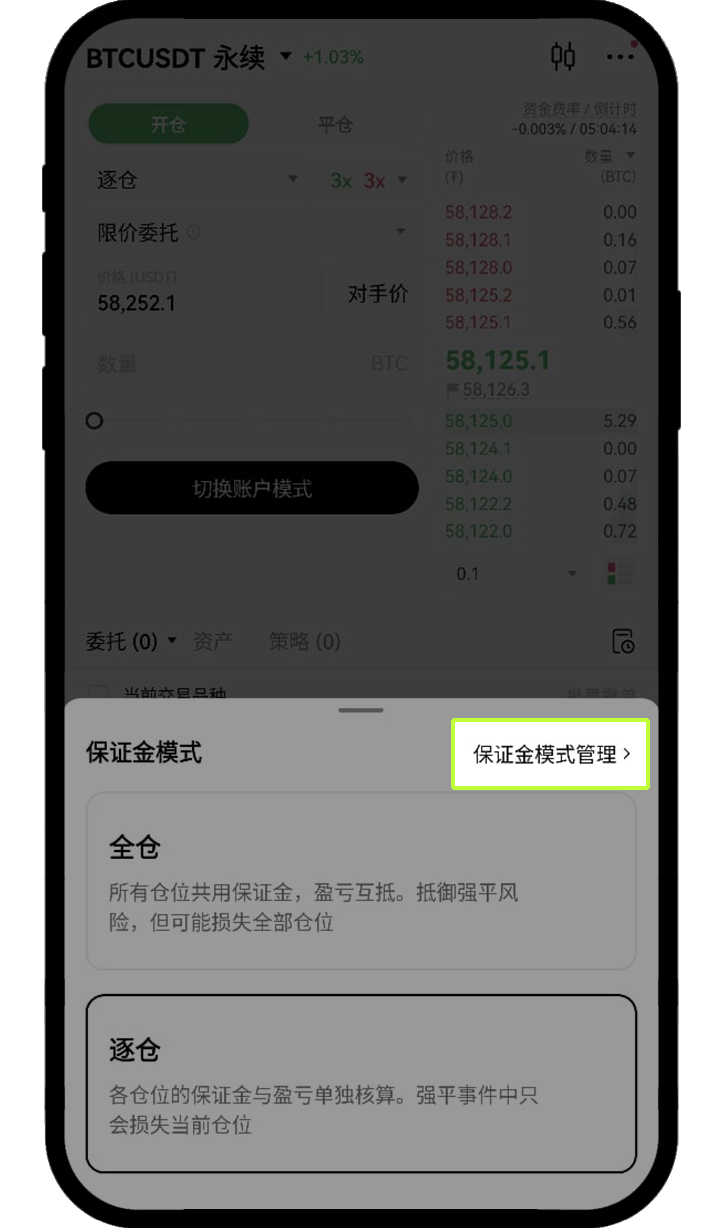Click the percentage change +1.03% indicator
This screenshot has width=723, height=1228.
(x=333, y=57)
